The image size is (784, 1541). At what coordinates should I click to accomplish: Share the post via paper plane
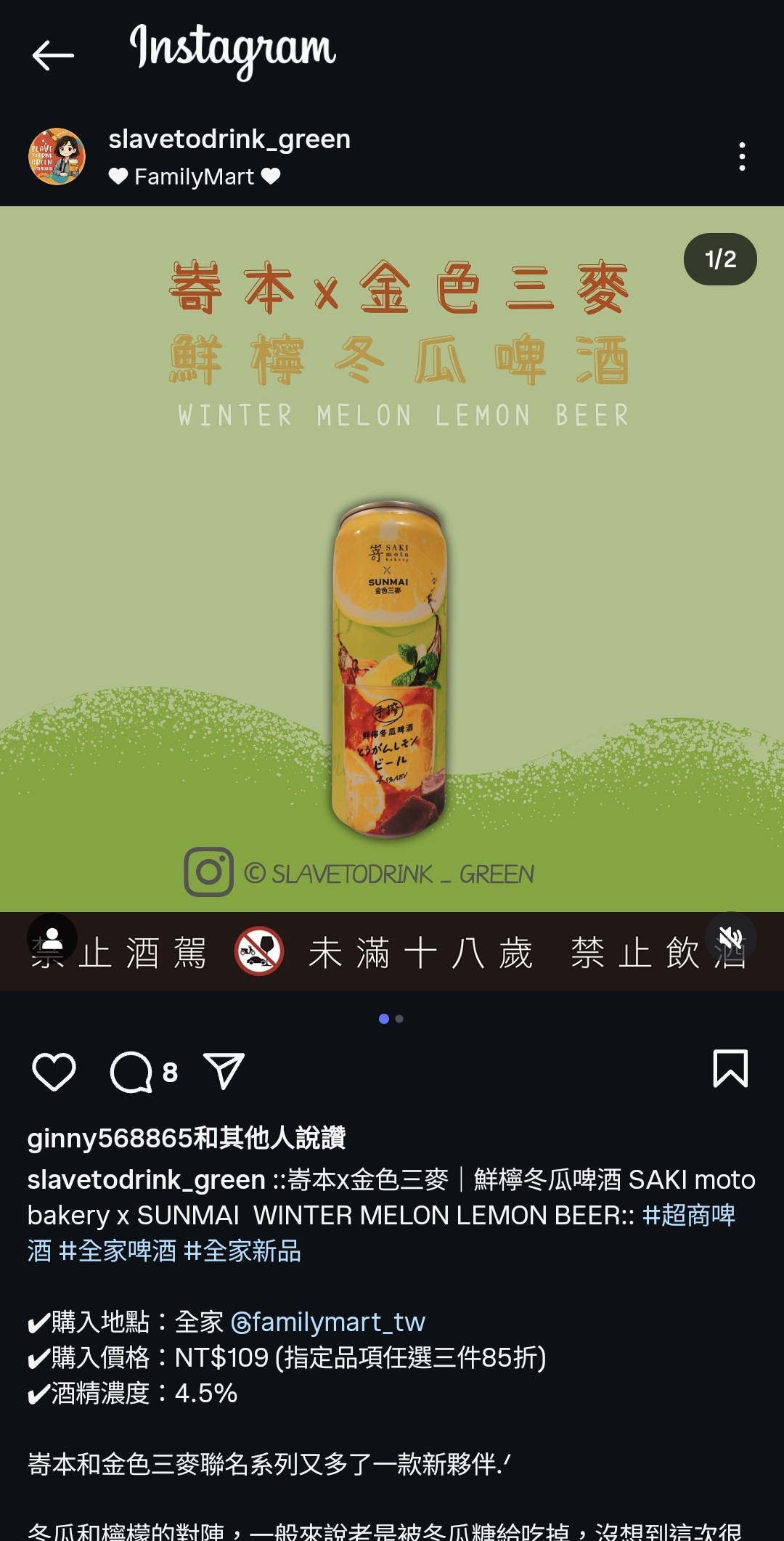[x=224, y=1071]
